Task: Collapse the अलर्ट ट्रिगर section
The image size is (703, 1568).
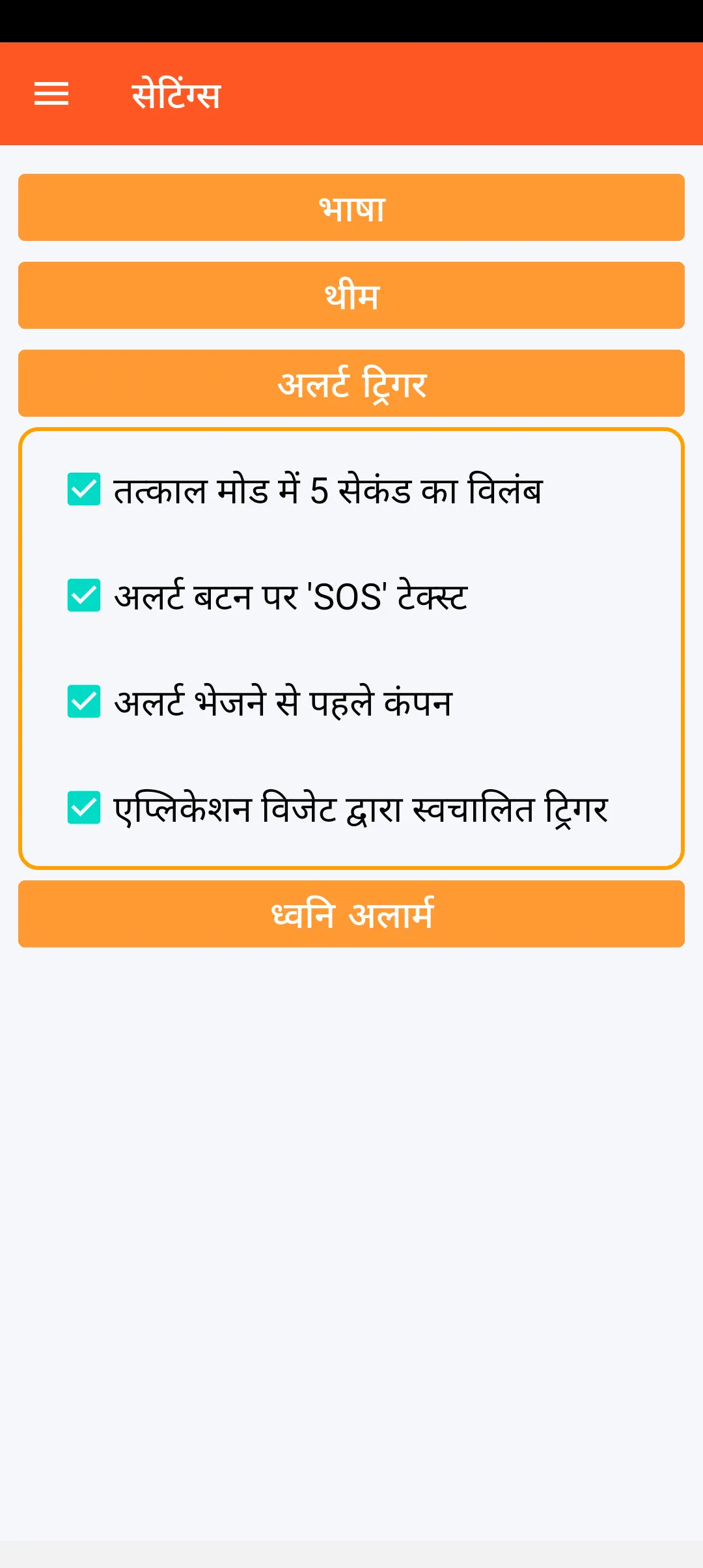Action: coord(351,384)
